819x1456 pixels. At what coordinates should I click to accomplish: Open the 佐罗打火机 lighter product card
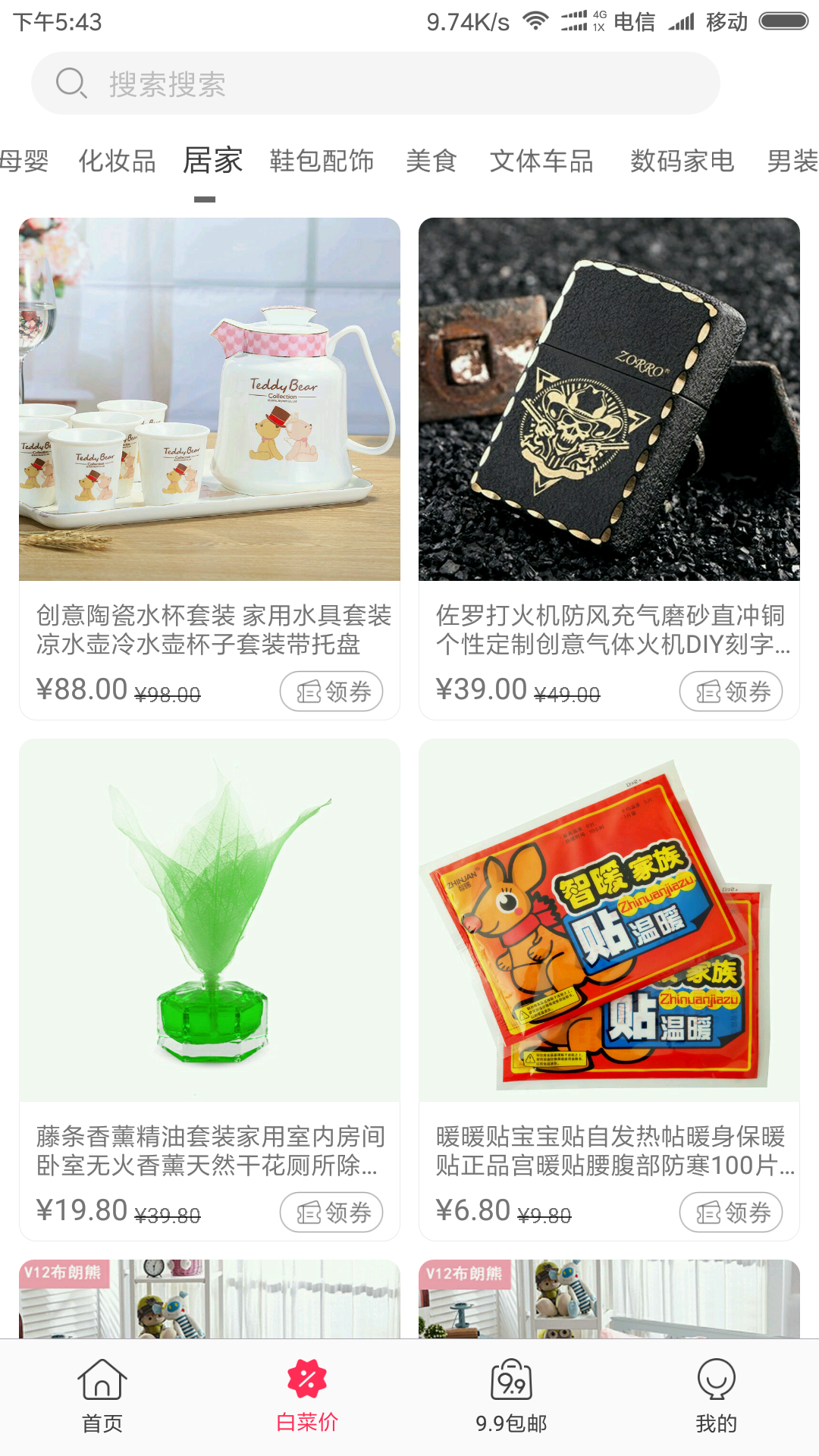pos(609,400)
